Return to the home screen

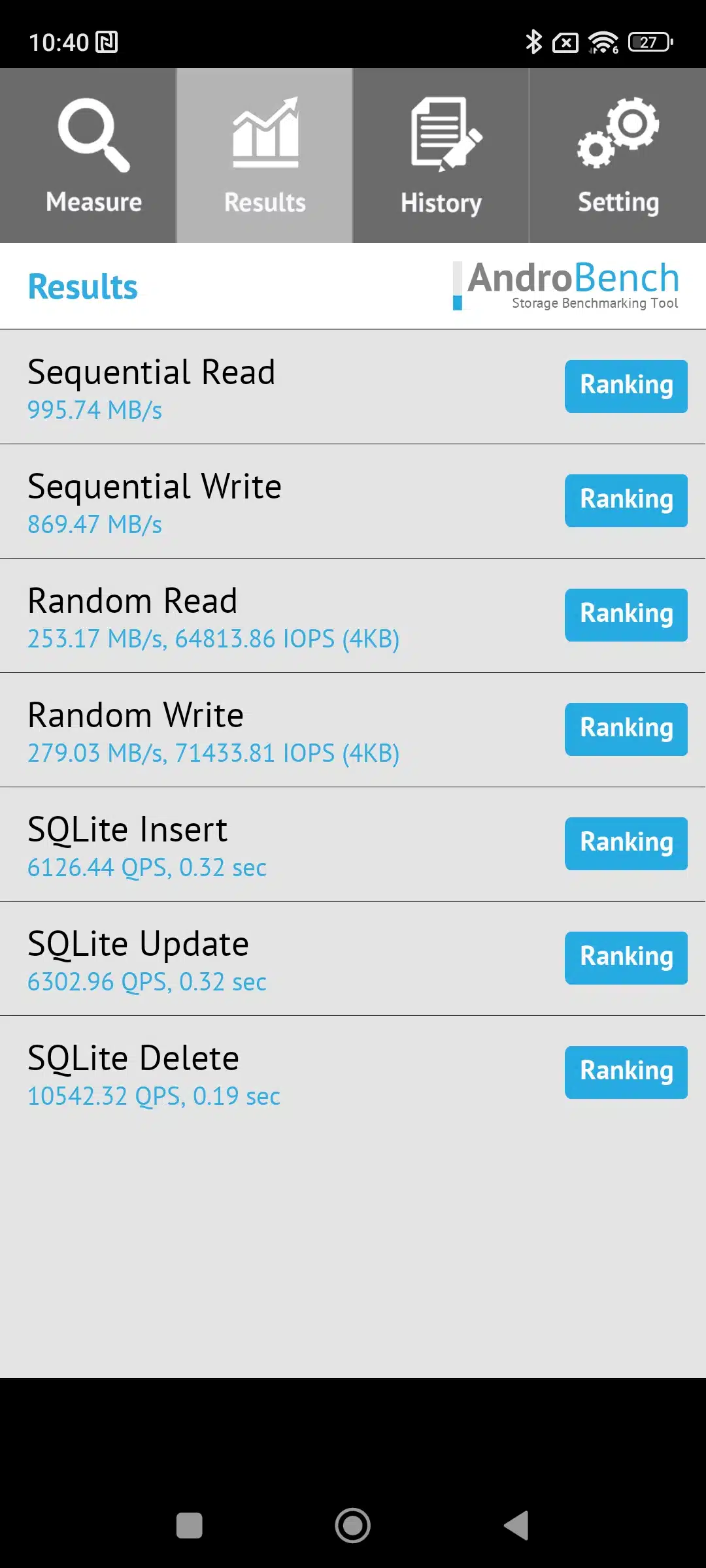pyautogui.click(x=353, y=1526)
